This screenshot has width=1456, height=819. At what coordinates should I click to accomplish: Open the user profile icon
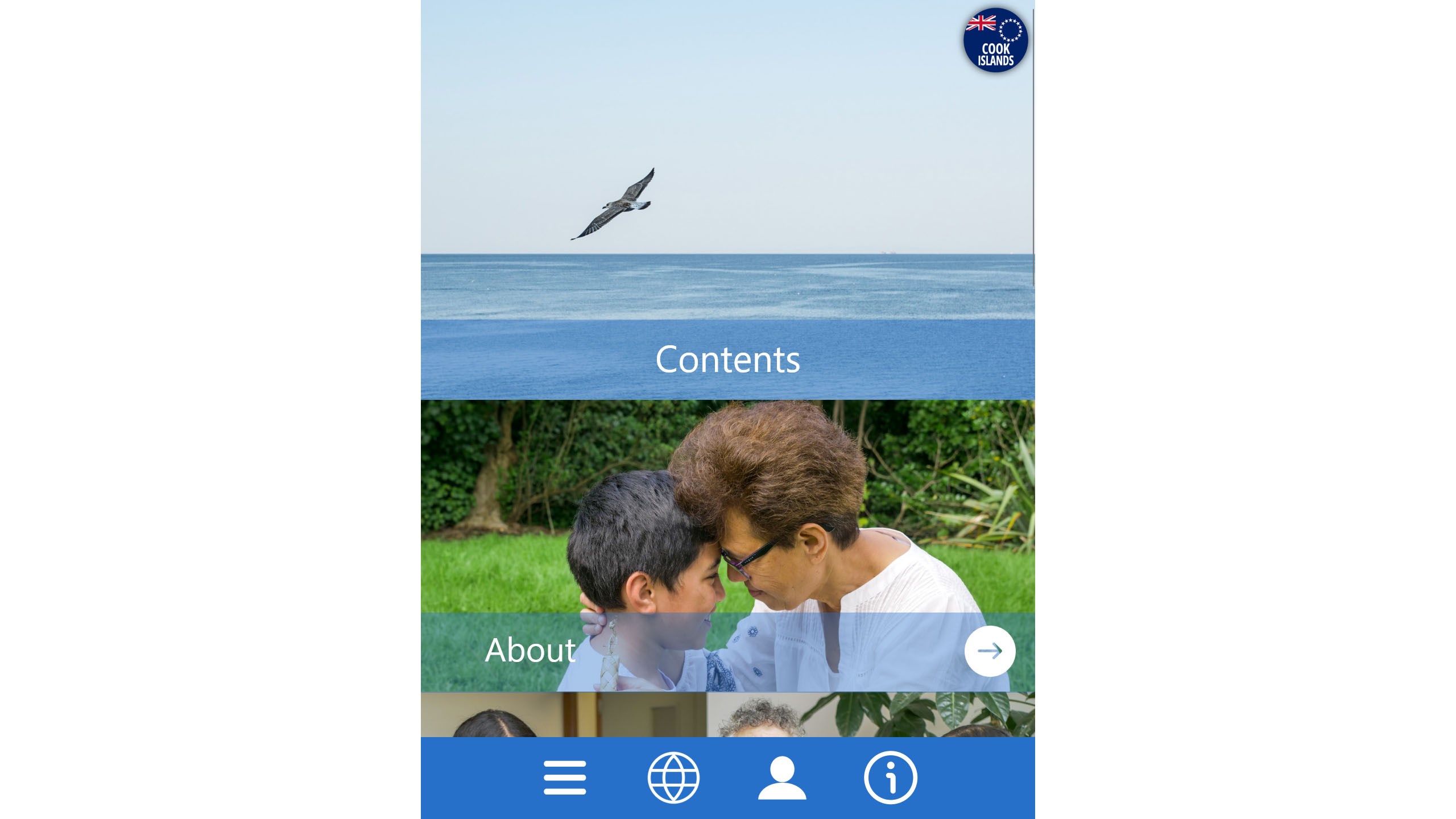782,777
